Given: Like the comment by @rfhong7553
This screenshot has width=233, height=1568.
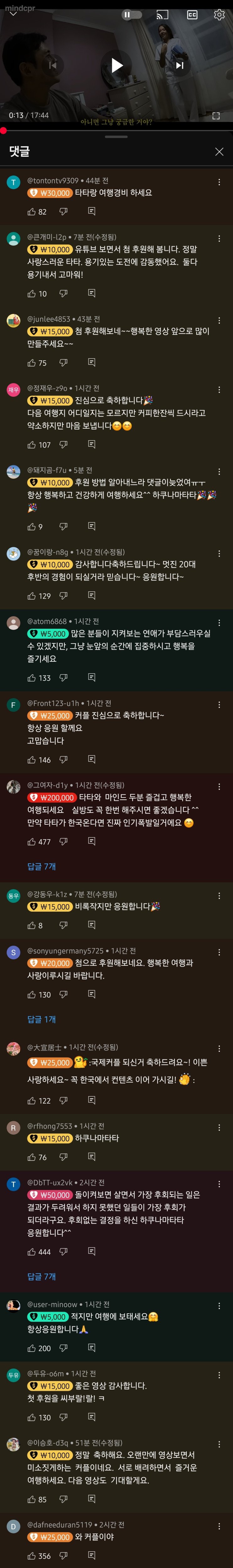Looking at the screenshot, I should [32, 1157].
